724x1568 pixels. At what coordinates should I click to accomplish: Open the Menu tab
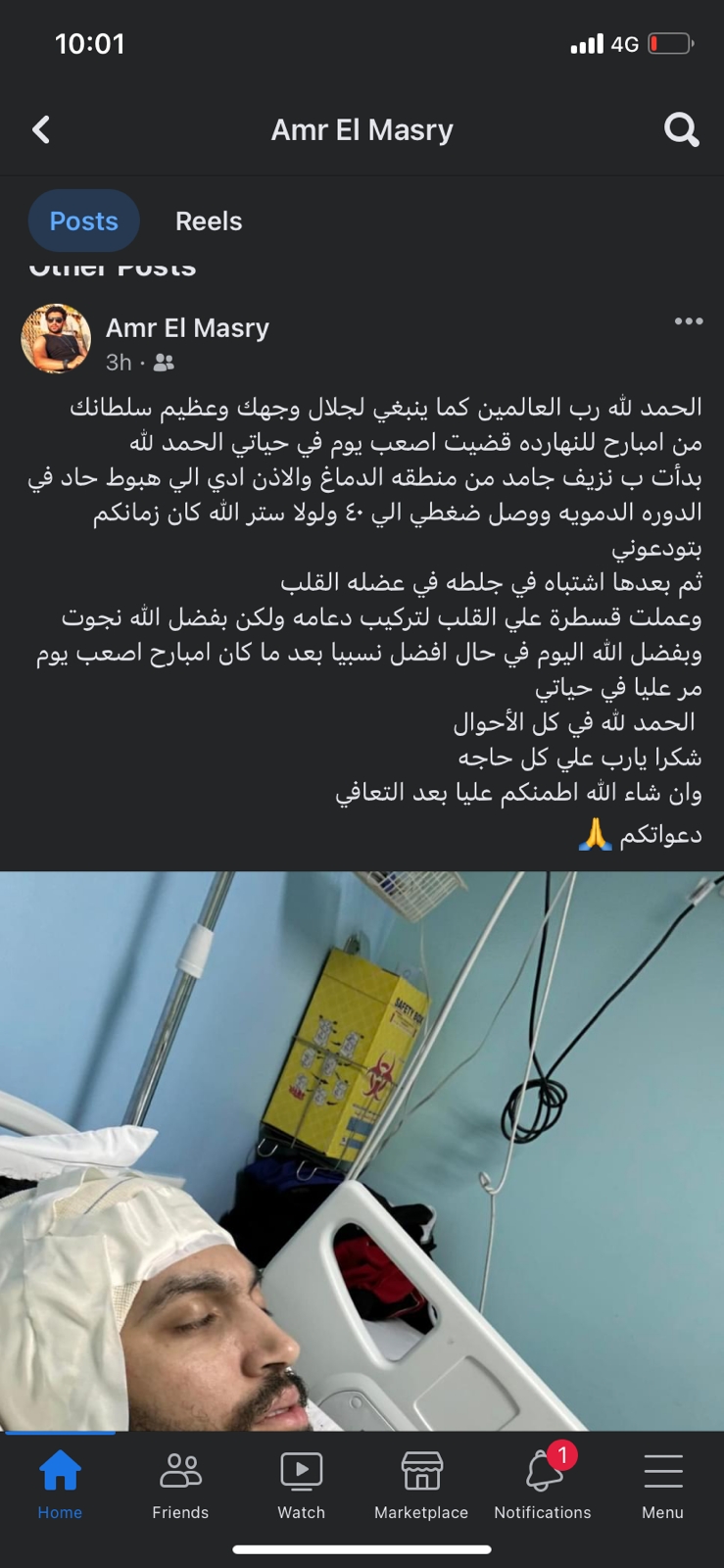coord(662,1484)
